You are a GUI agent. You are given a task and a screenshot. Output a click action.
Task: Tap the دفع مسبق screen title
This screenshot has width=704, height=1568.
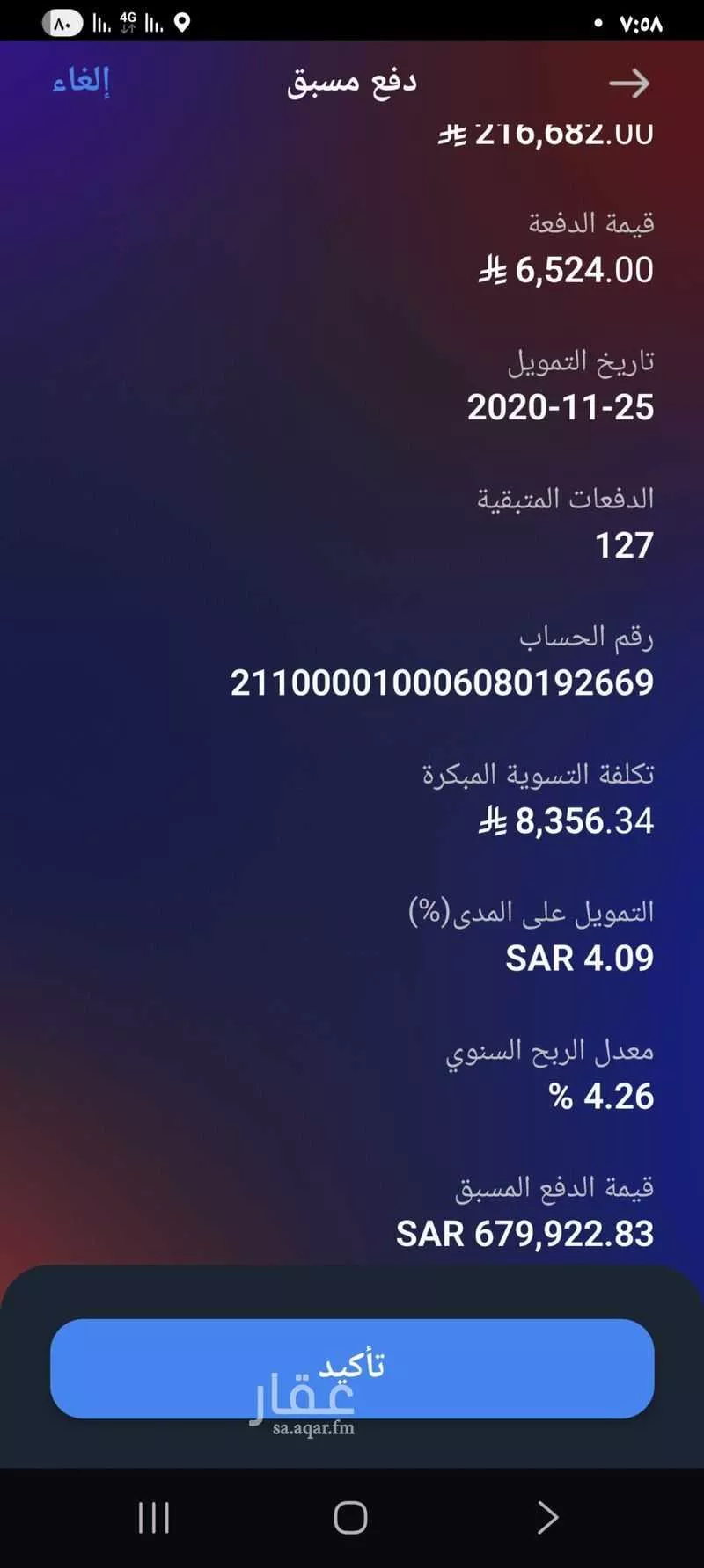[x=350, y=81]
